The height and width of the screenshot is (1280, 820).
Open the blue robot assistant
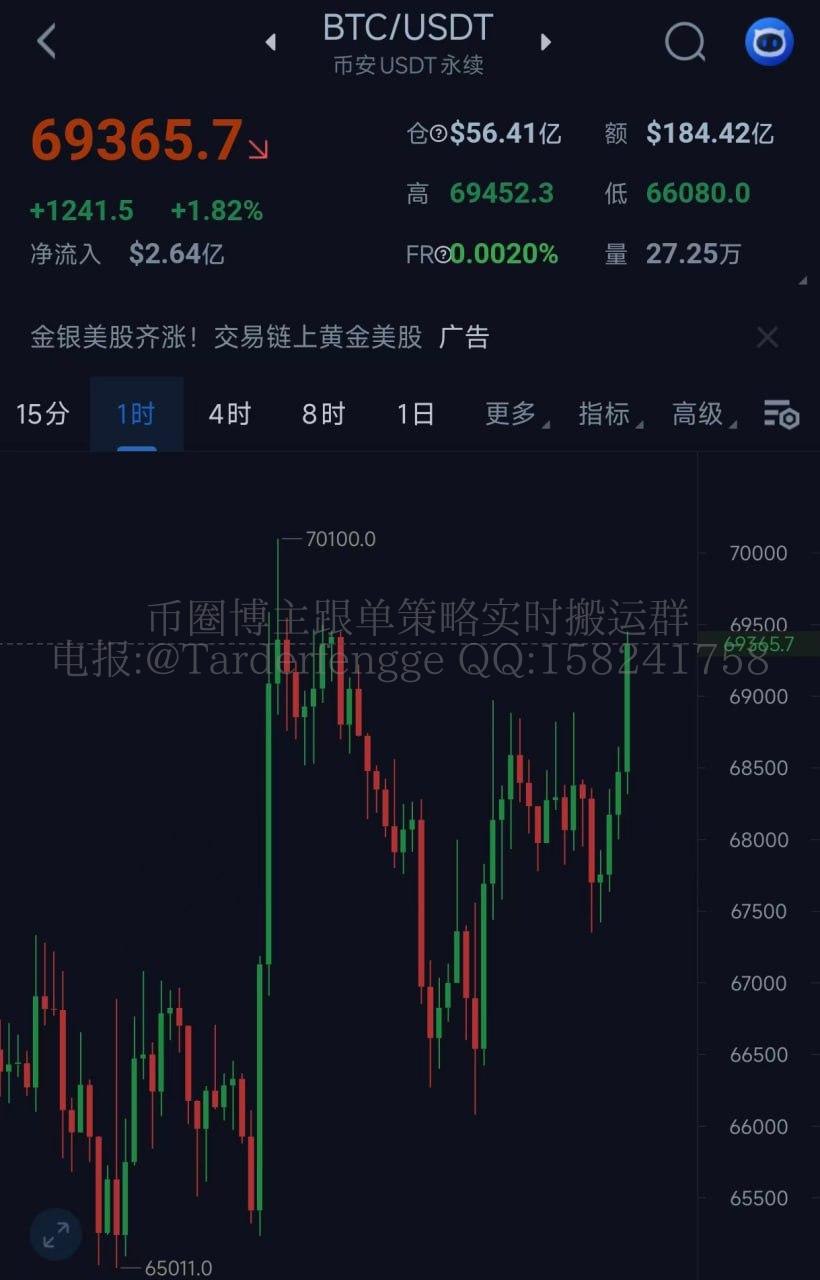[x=769, y=42]
